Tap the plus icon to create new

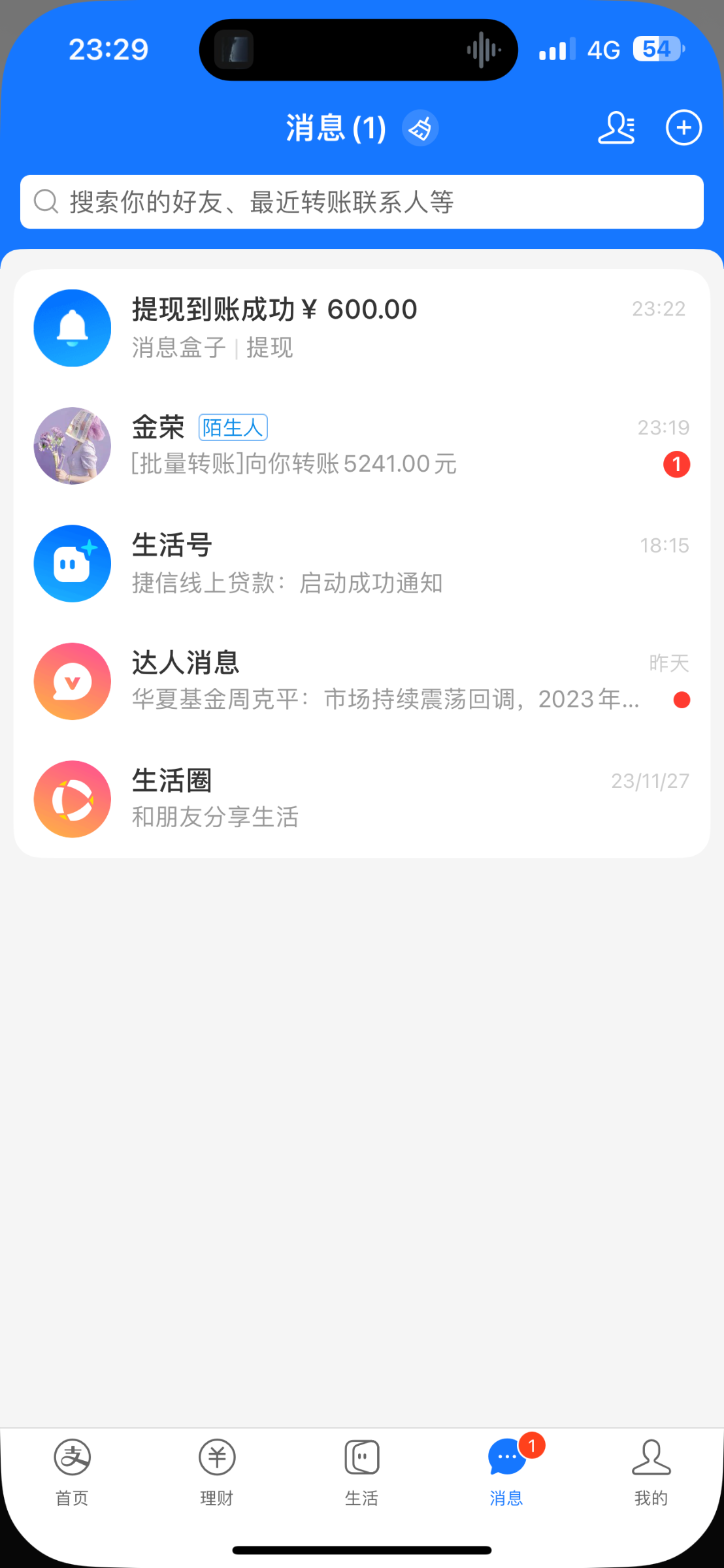(683, 128)
